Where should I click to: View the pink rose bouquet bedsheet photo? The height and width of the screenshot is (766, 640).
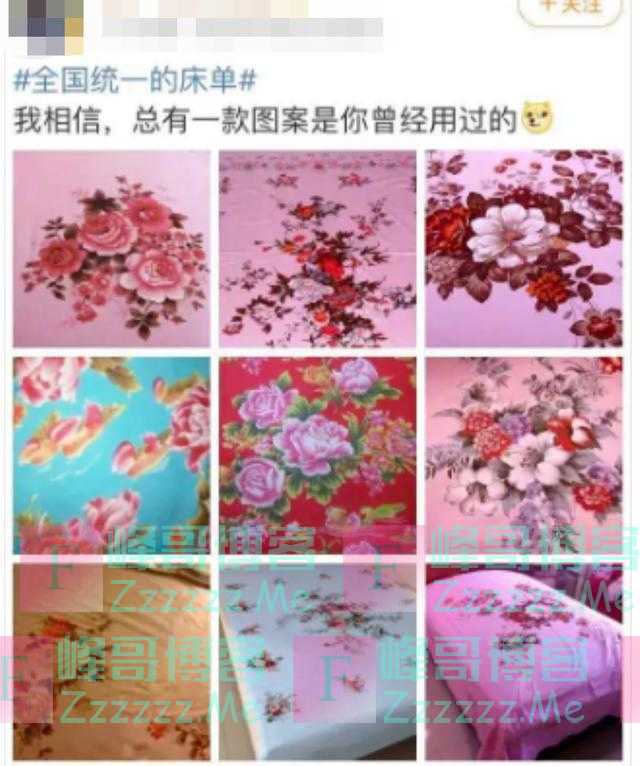[x=111, y=248]
